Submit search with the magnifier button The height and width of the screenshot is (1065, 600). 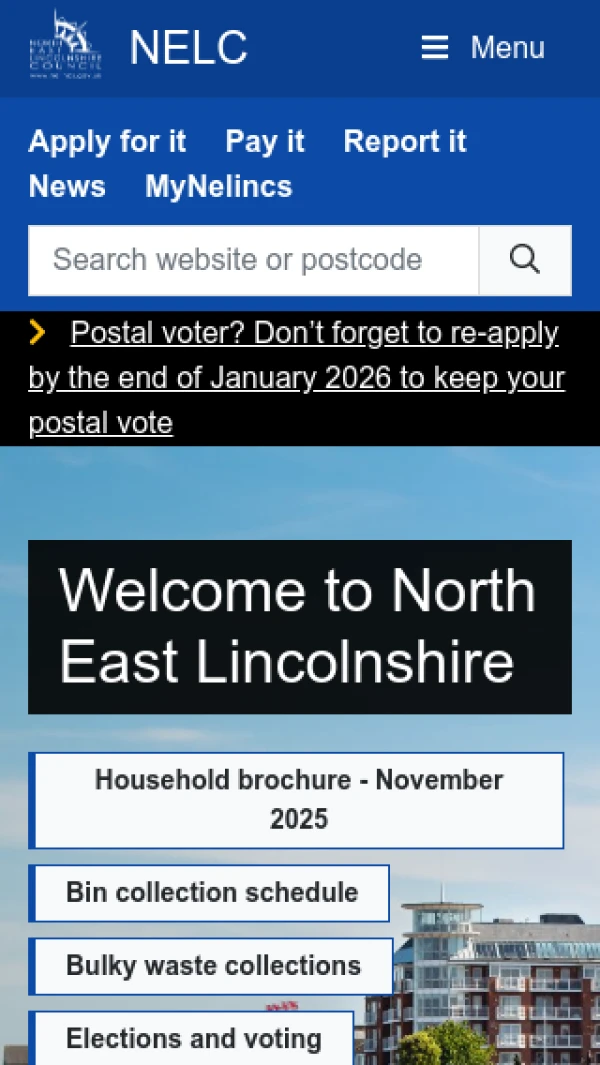coord(525,260)
